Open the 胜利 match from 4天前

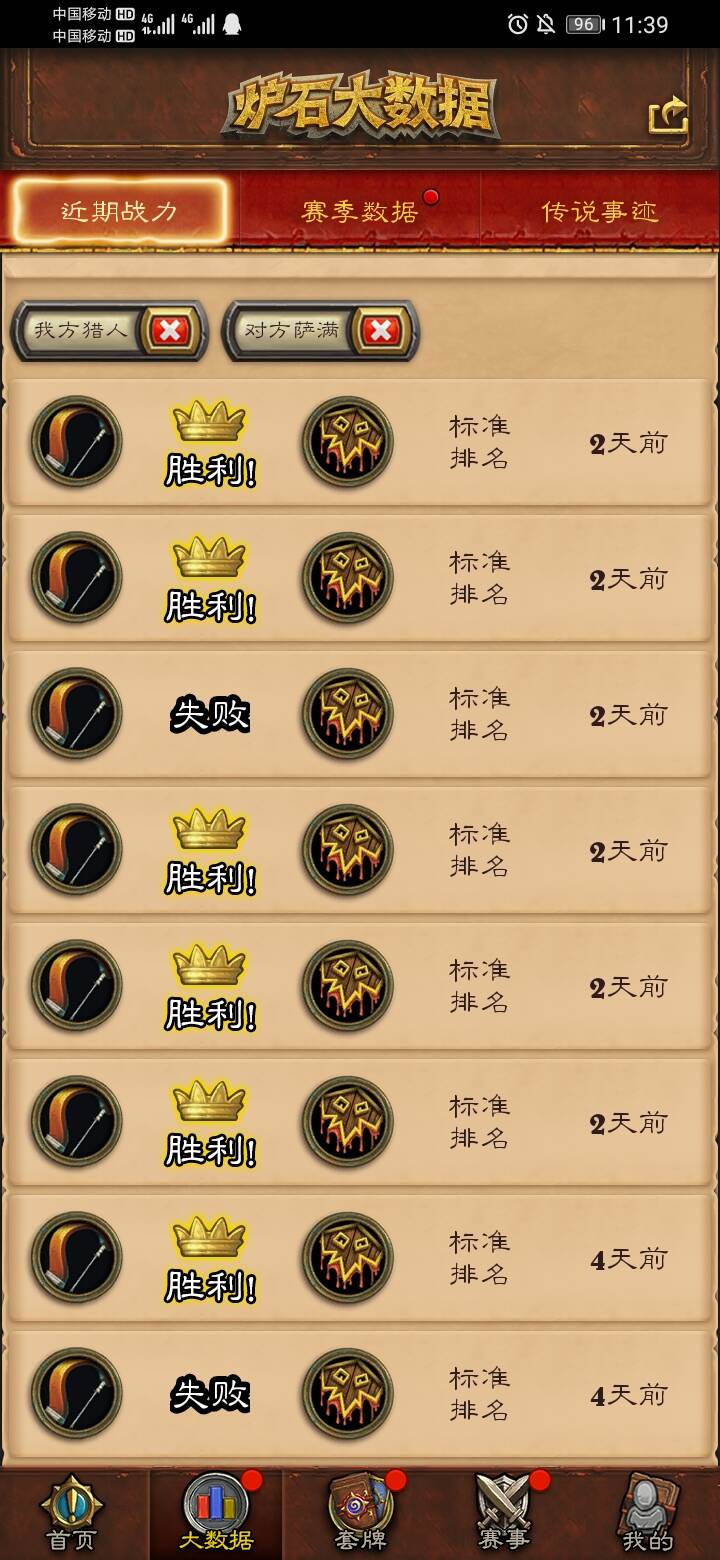tap(360, 1259)
